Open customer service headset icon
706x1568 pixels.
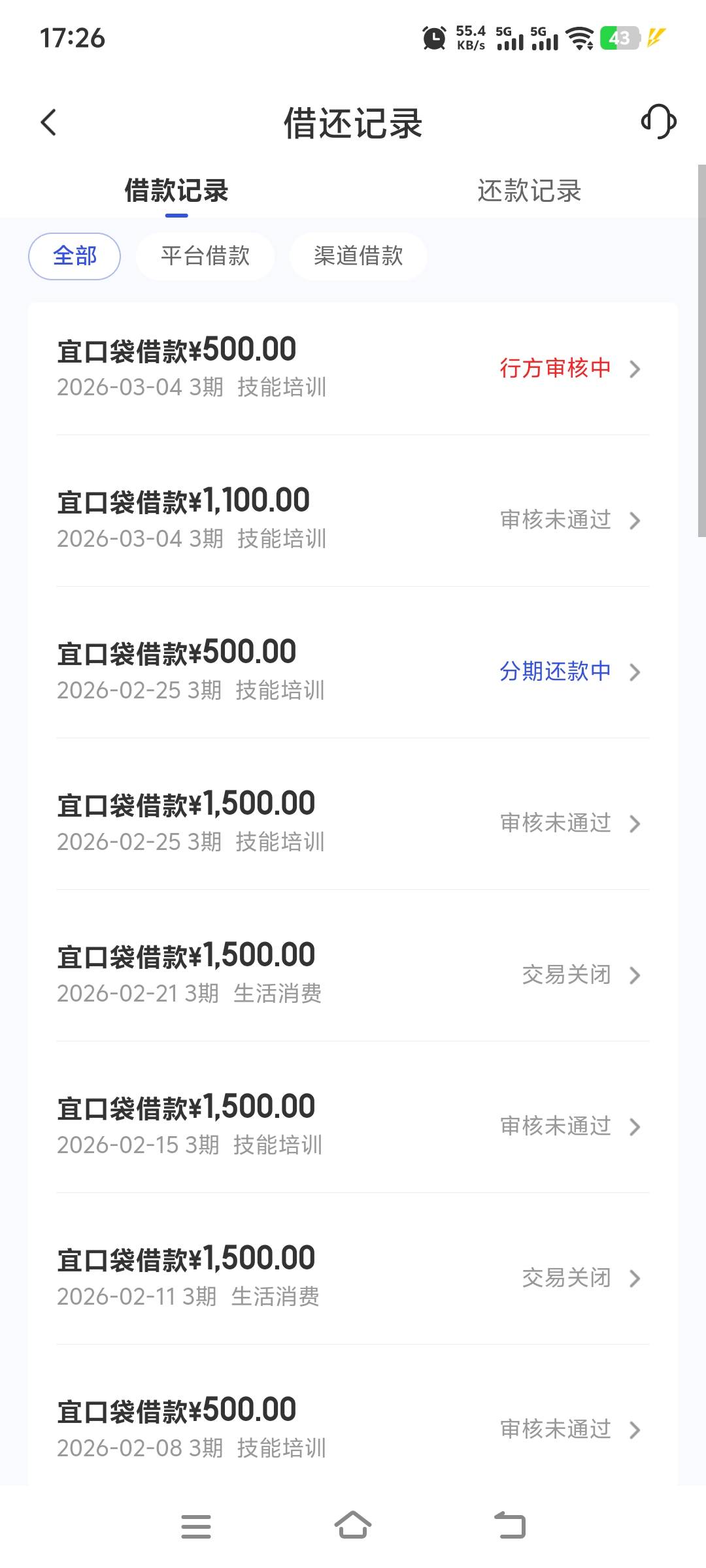(658, 122)
